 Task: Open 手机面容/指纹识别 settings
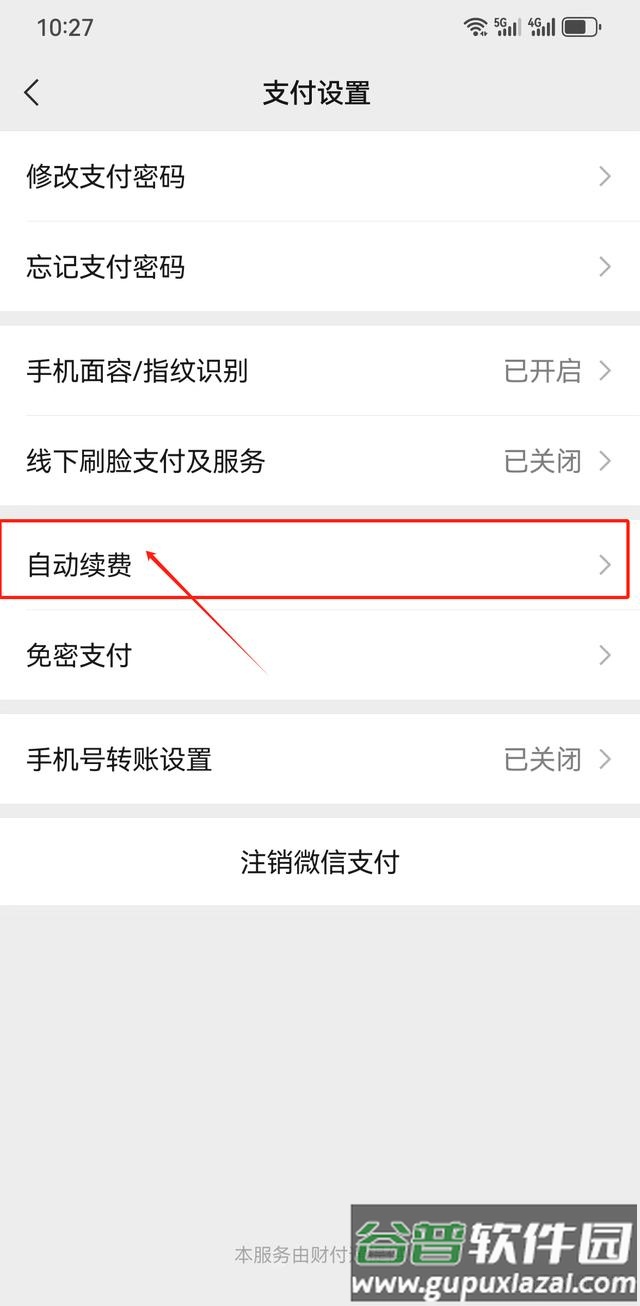320,371
